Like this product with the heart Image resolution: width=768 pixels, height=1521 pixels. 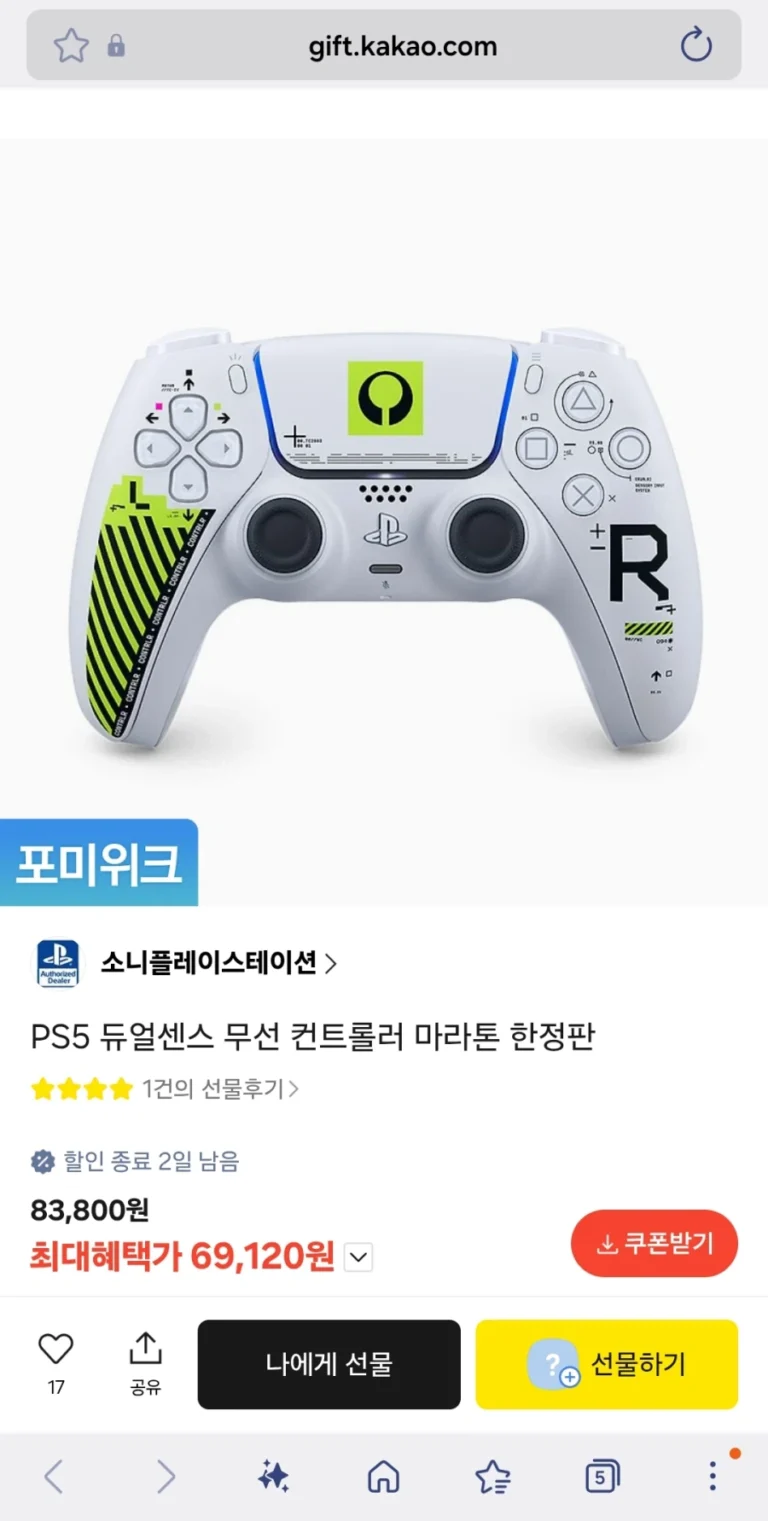click(x=56, y=1350)
